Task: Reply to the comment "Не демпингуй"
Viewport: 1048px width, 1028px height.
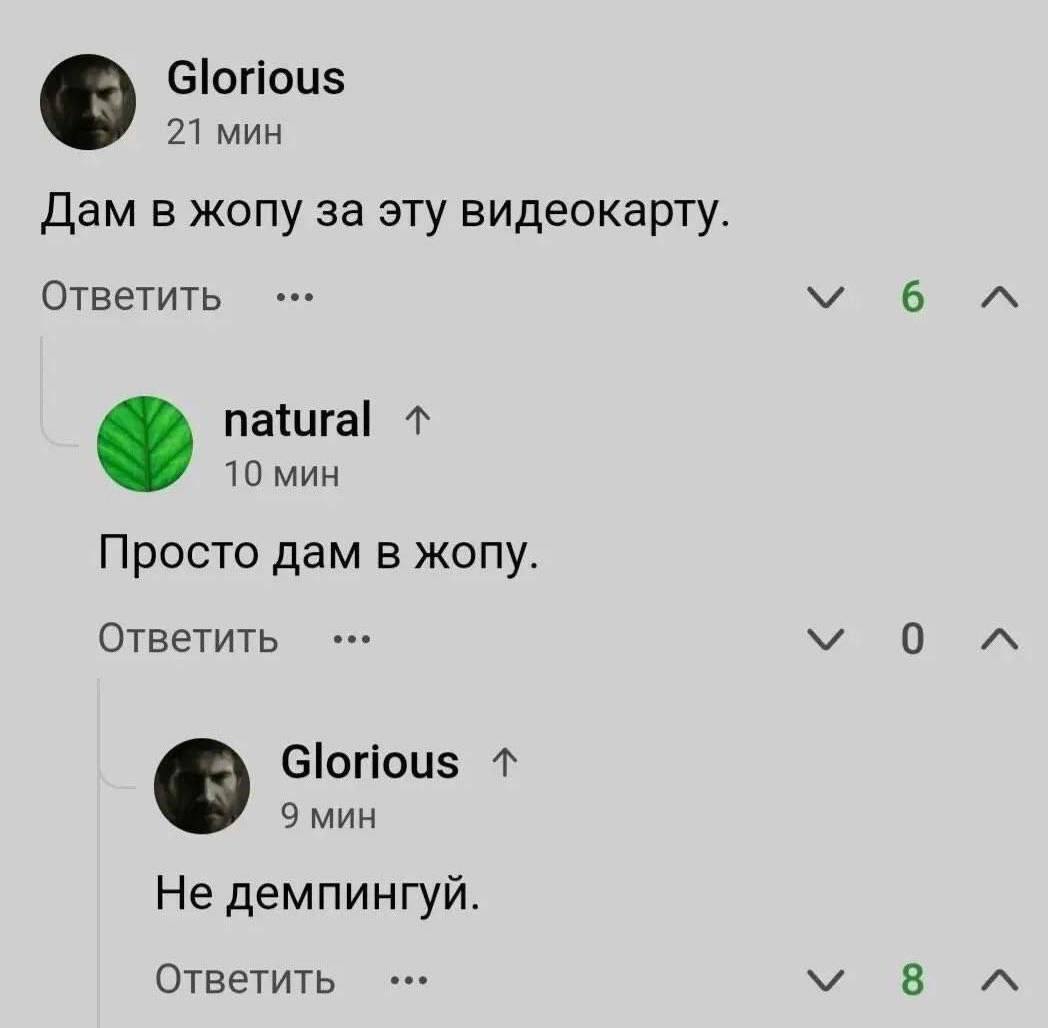Action: [x=245, y=979]
